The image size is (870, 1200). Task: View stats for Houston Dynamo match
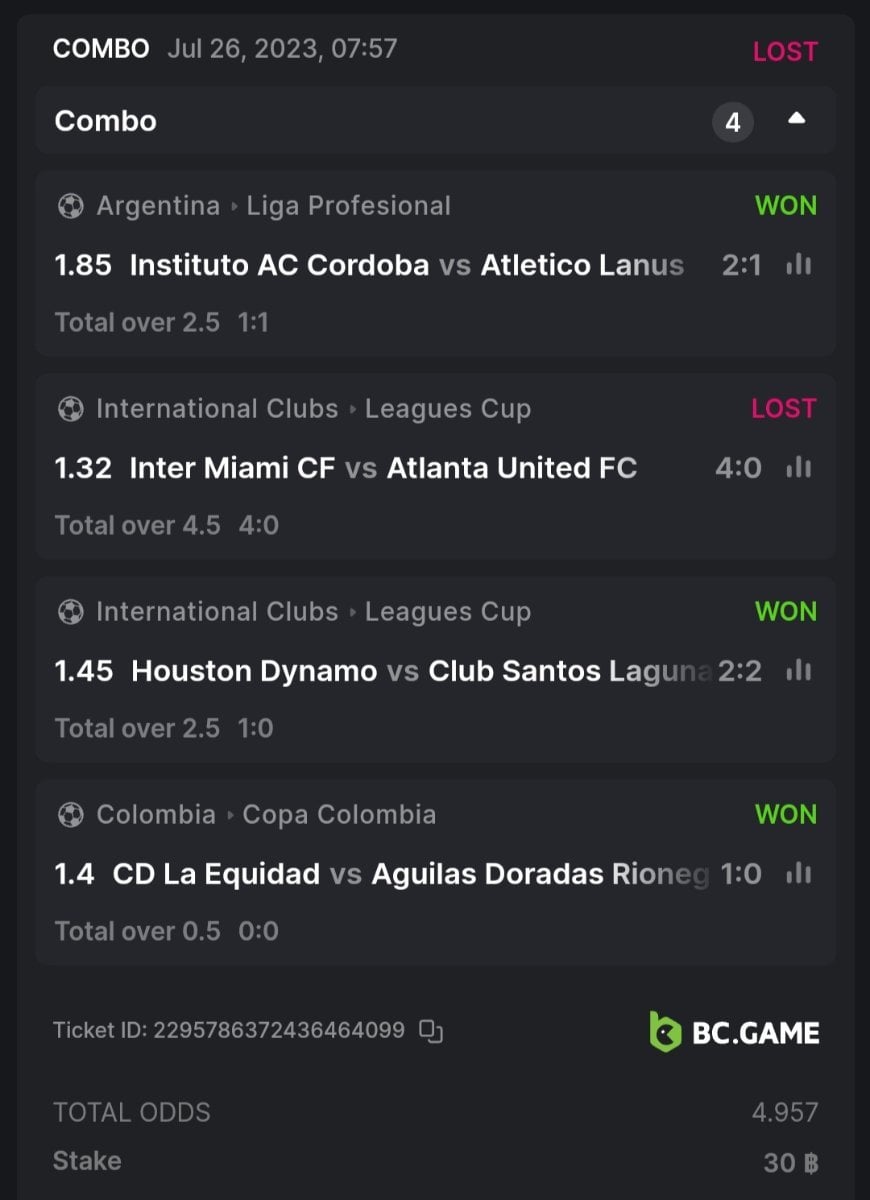[798, 671]
